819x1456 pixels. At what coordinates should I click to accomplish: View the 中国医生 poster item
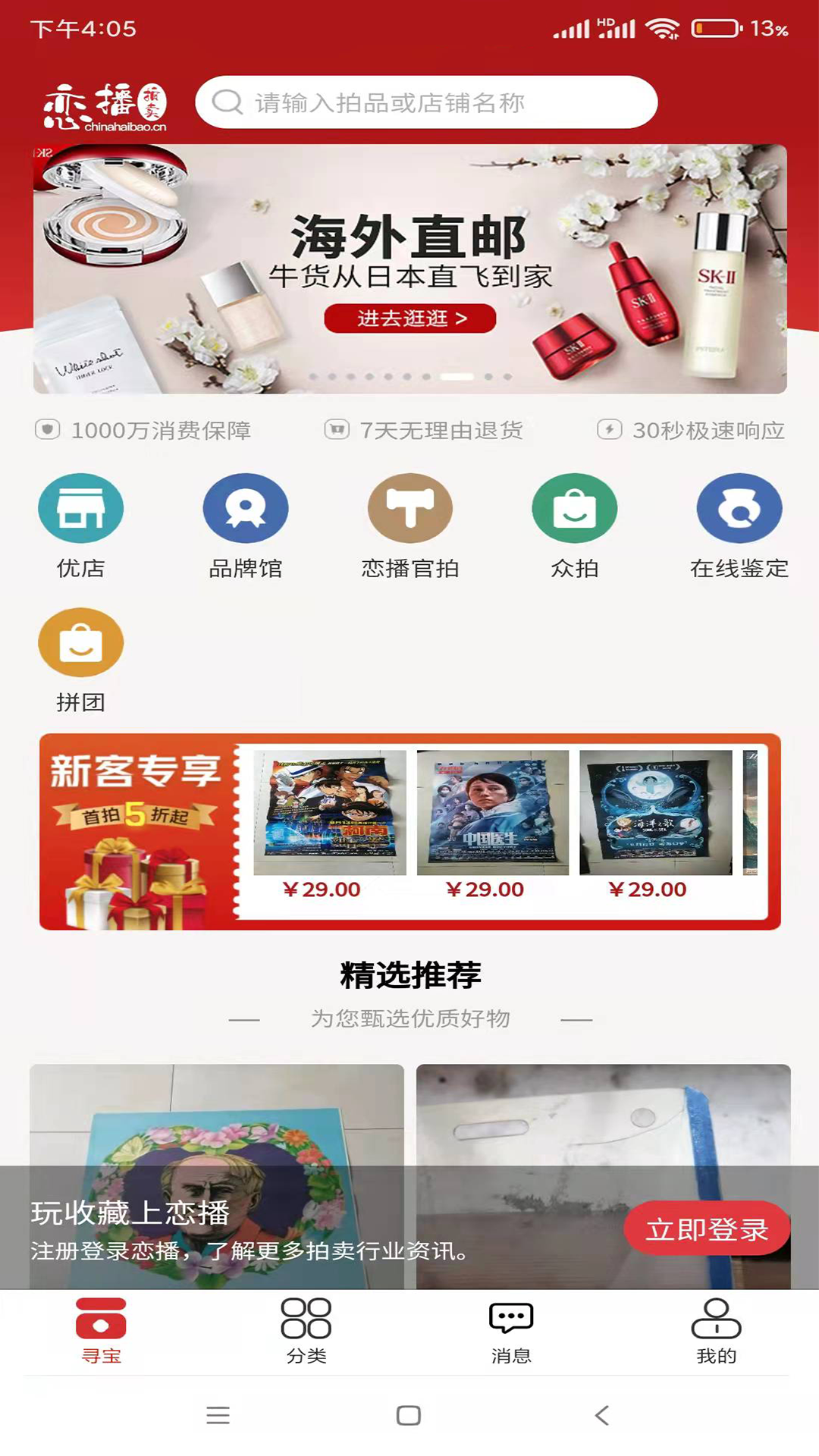point(492,813)
